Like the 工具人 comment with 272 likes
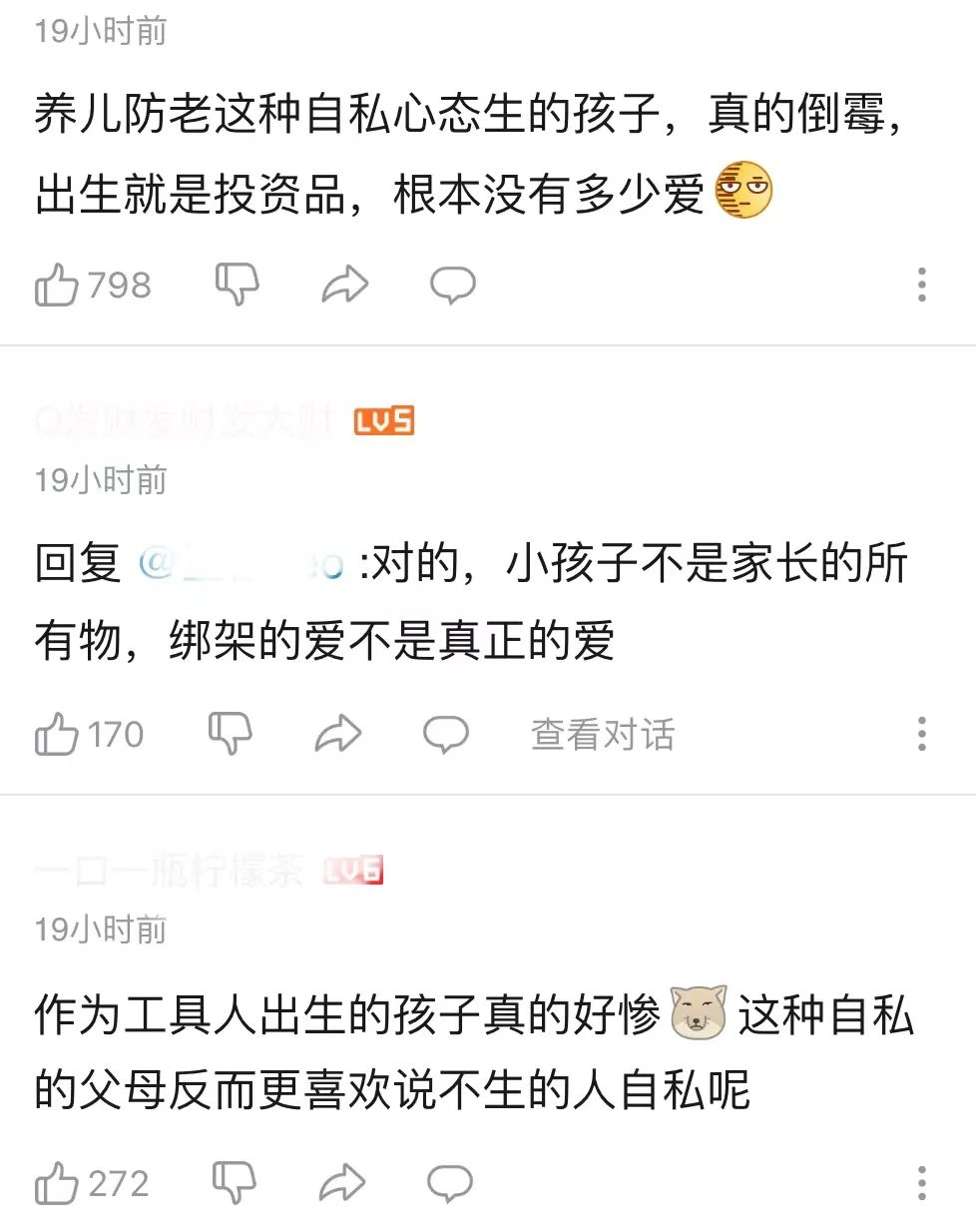The width and height of the screenshot is (976, 1232). (57, 1184)
